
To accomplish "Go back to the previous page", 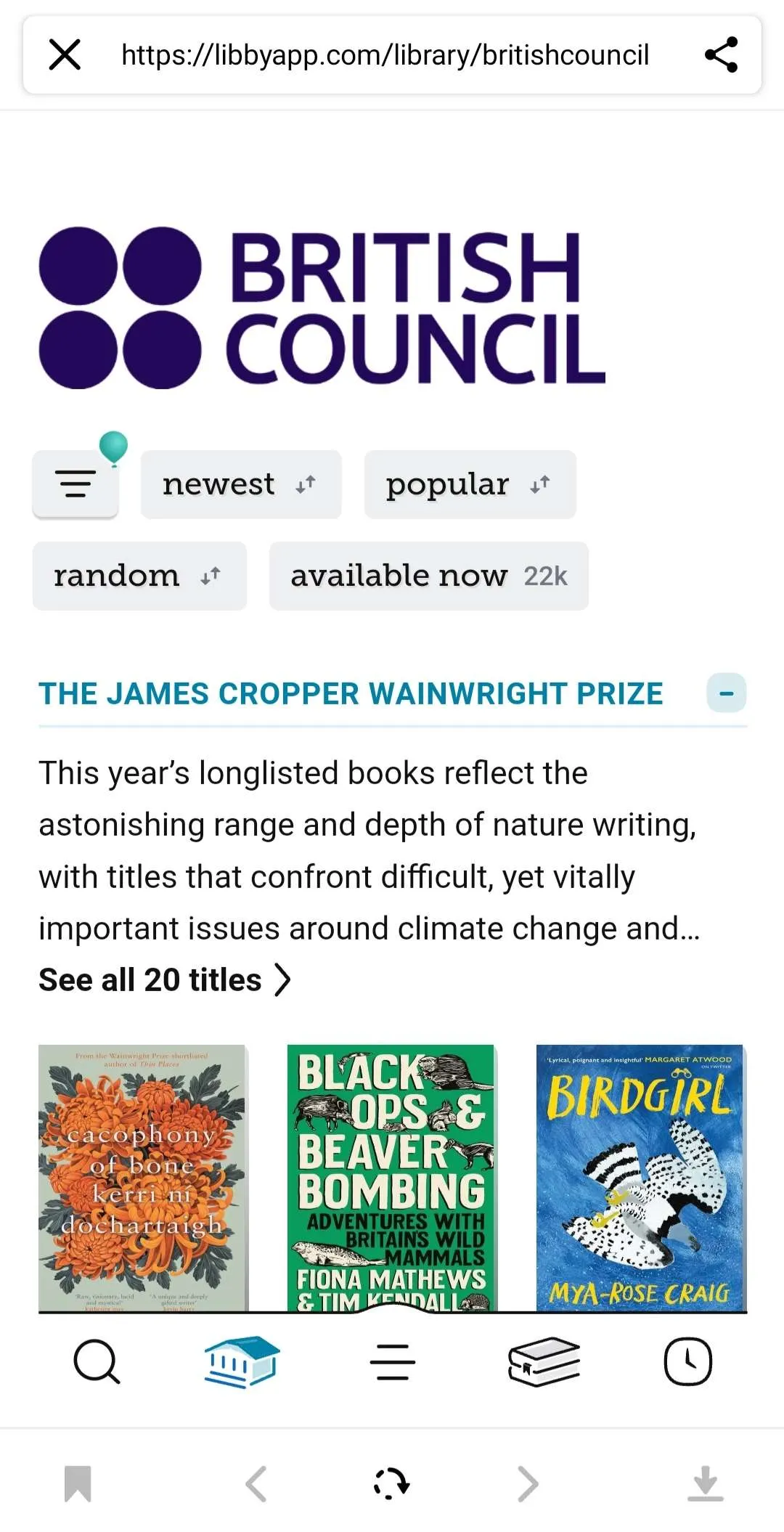I will tap(256, 1483).
